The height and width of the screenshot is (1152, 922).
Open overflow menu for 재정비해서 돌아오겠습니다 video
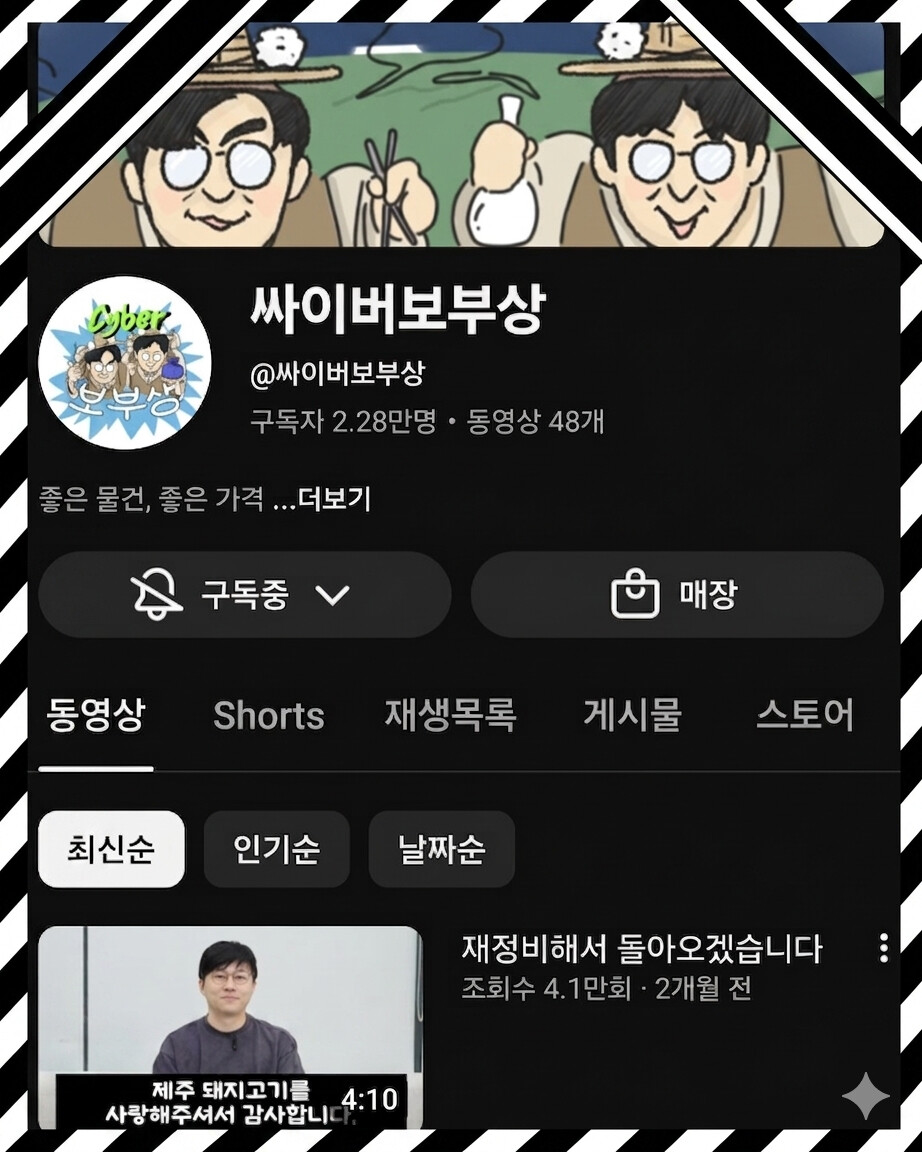(884, 948)
